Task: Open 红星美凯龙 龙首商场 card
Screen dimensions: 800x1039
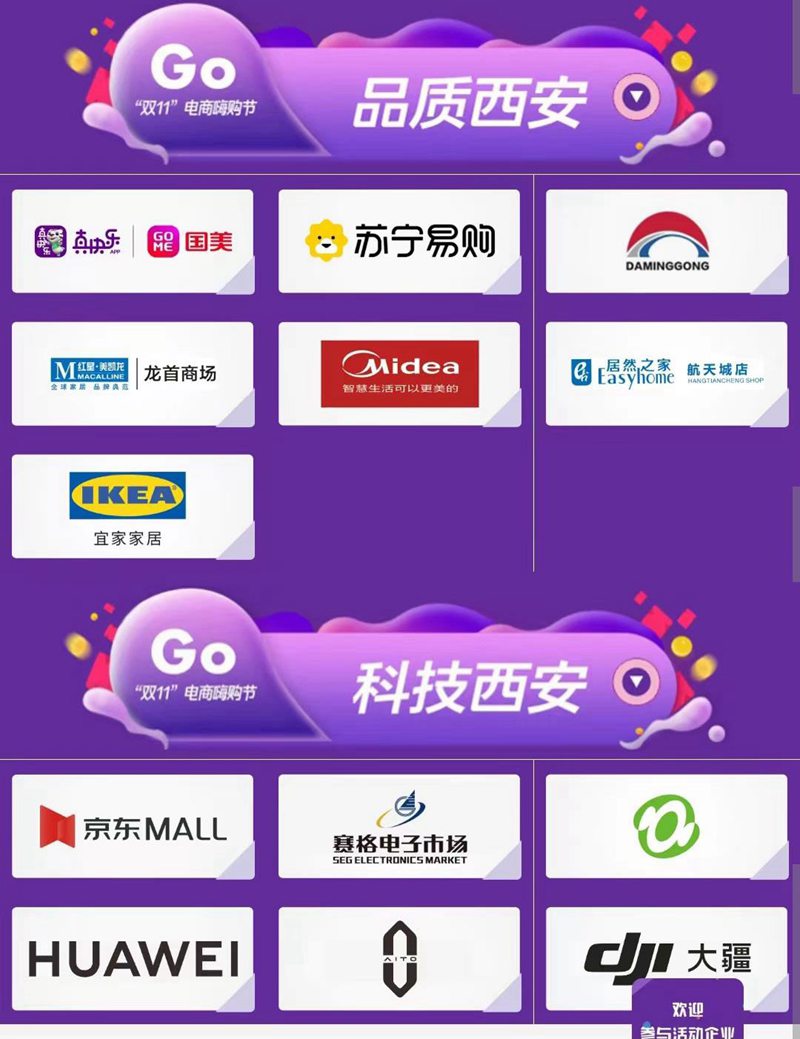Action: (x=132, y=373)
